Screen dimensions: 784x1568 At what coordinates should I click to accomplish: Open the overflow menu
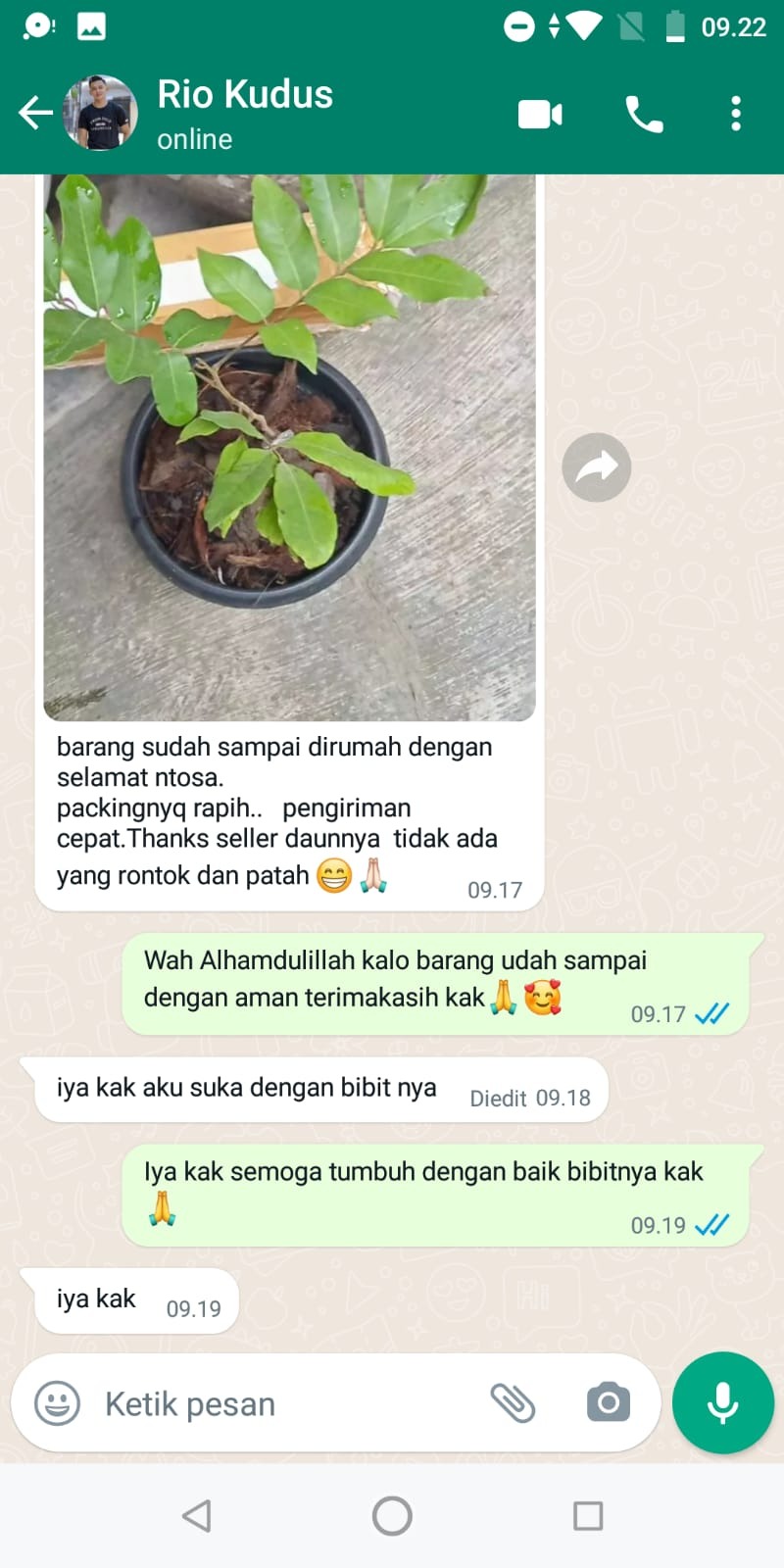[736, 115]
